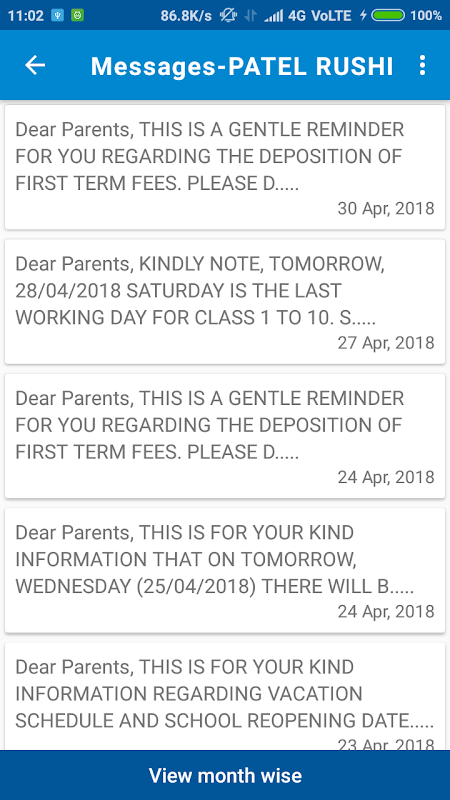The image size is (450, 800).
Task: Open the Wednesday 25/04/2018 information message
Action: 225,570
